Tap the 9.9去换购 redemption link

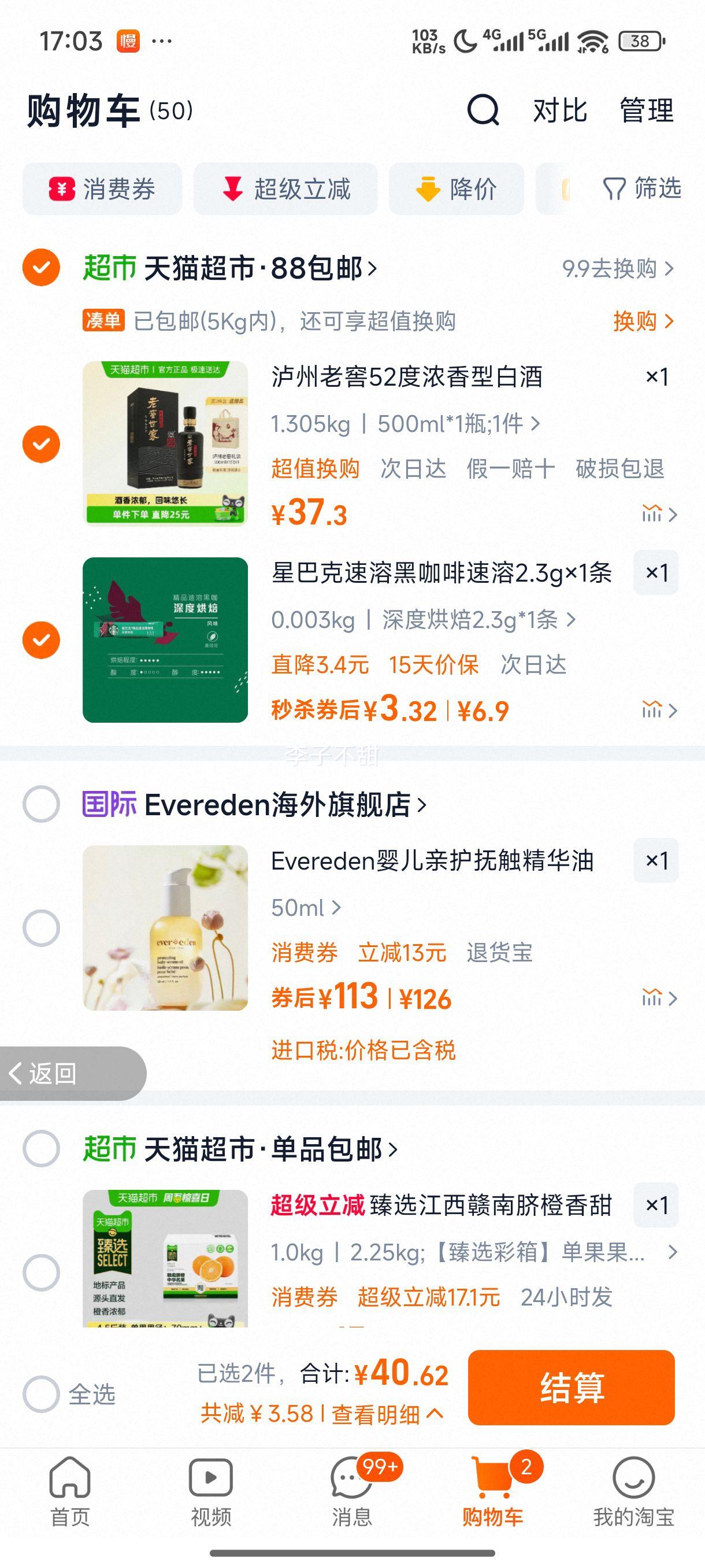click(x=614, y=269)
